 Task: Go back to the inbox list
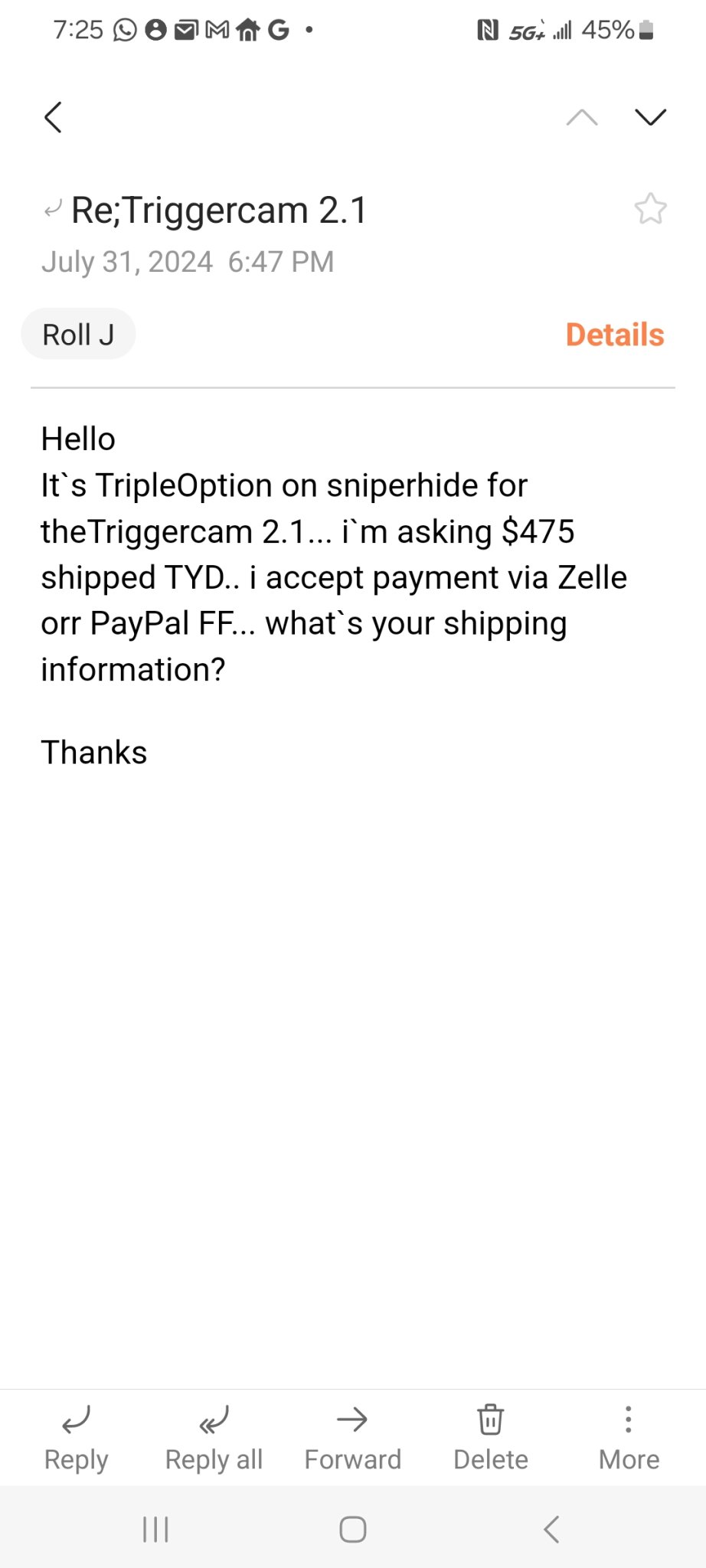pyautogui.click(x=53, y=117)
